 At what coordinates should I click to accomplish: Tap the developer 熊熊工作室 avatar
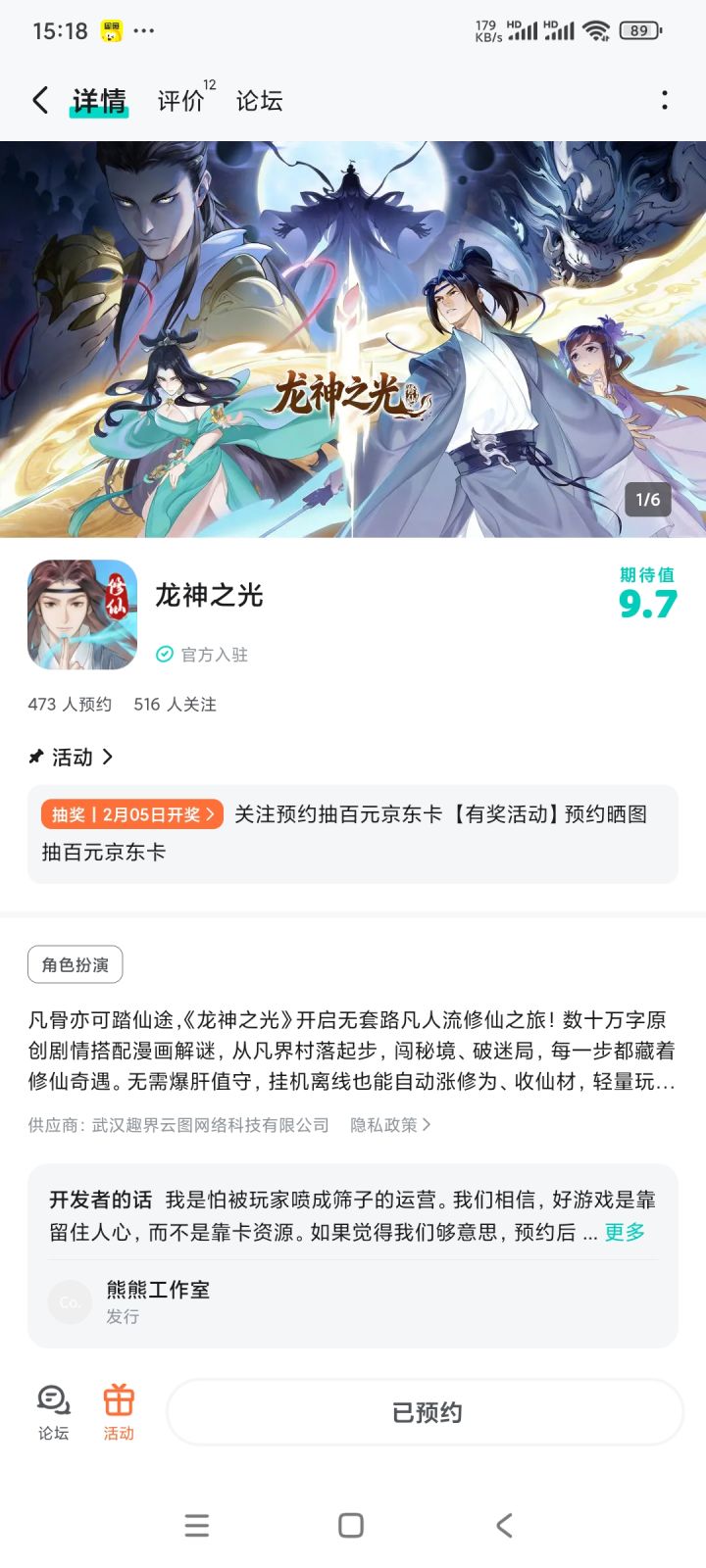click(69, 1301)
